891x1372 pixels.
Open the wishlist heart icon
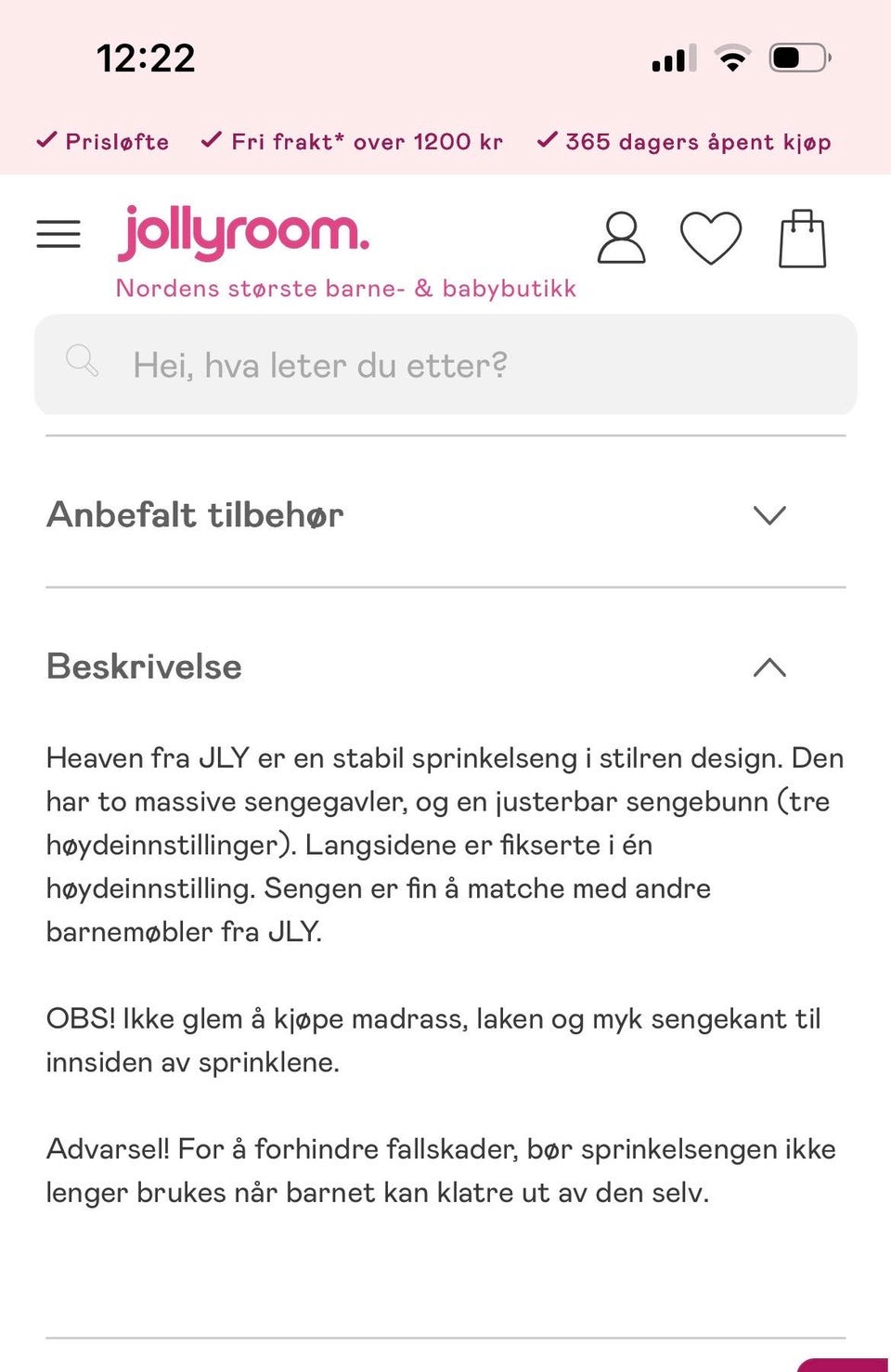click(712, 239)
